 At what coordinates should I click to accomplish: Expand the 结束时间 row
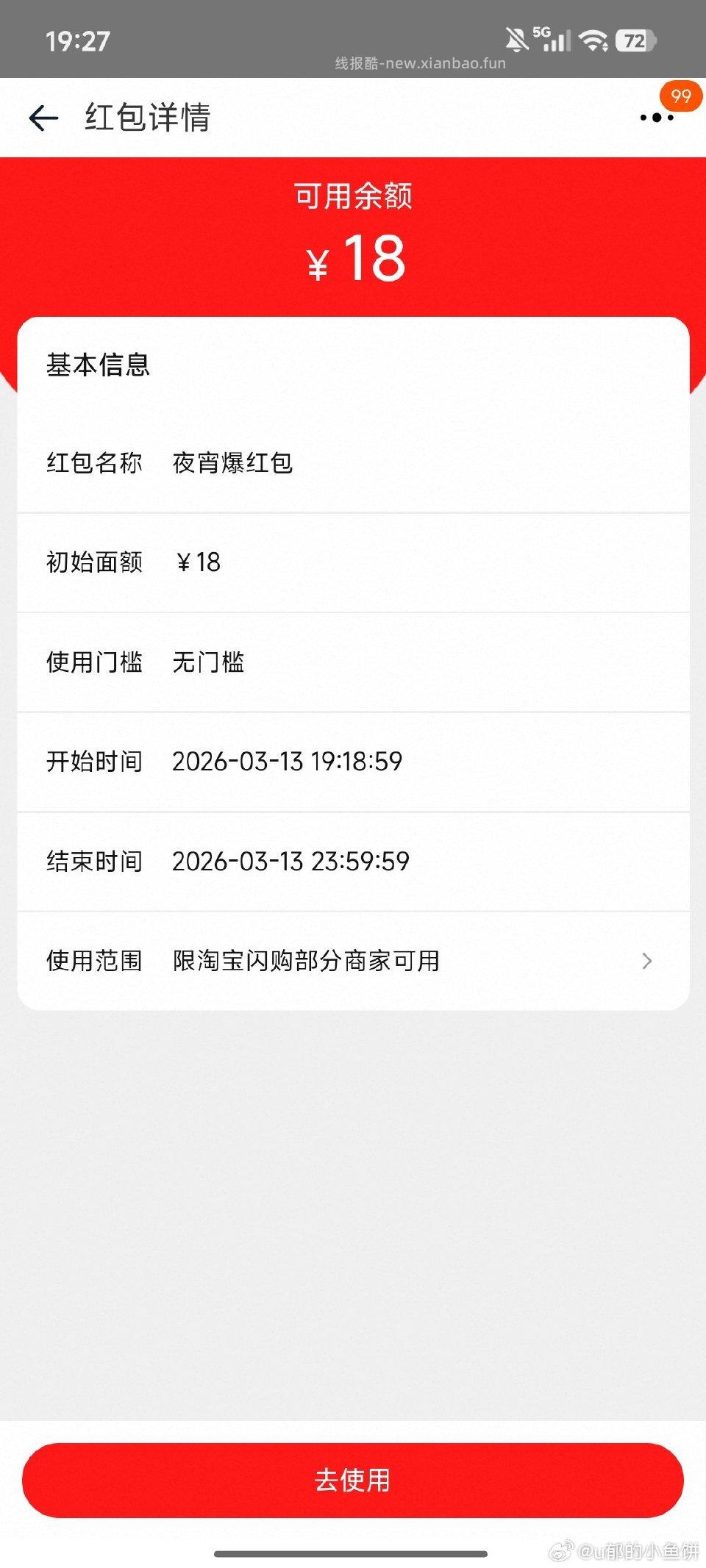tap(353, 861)
